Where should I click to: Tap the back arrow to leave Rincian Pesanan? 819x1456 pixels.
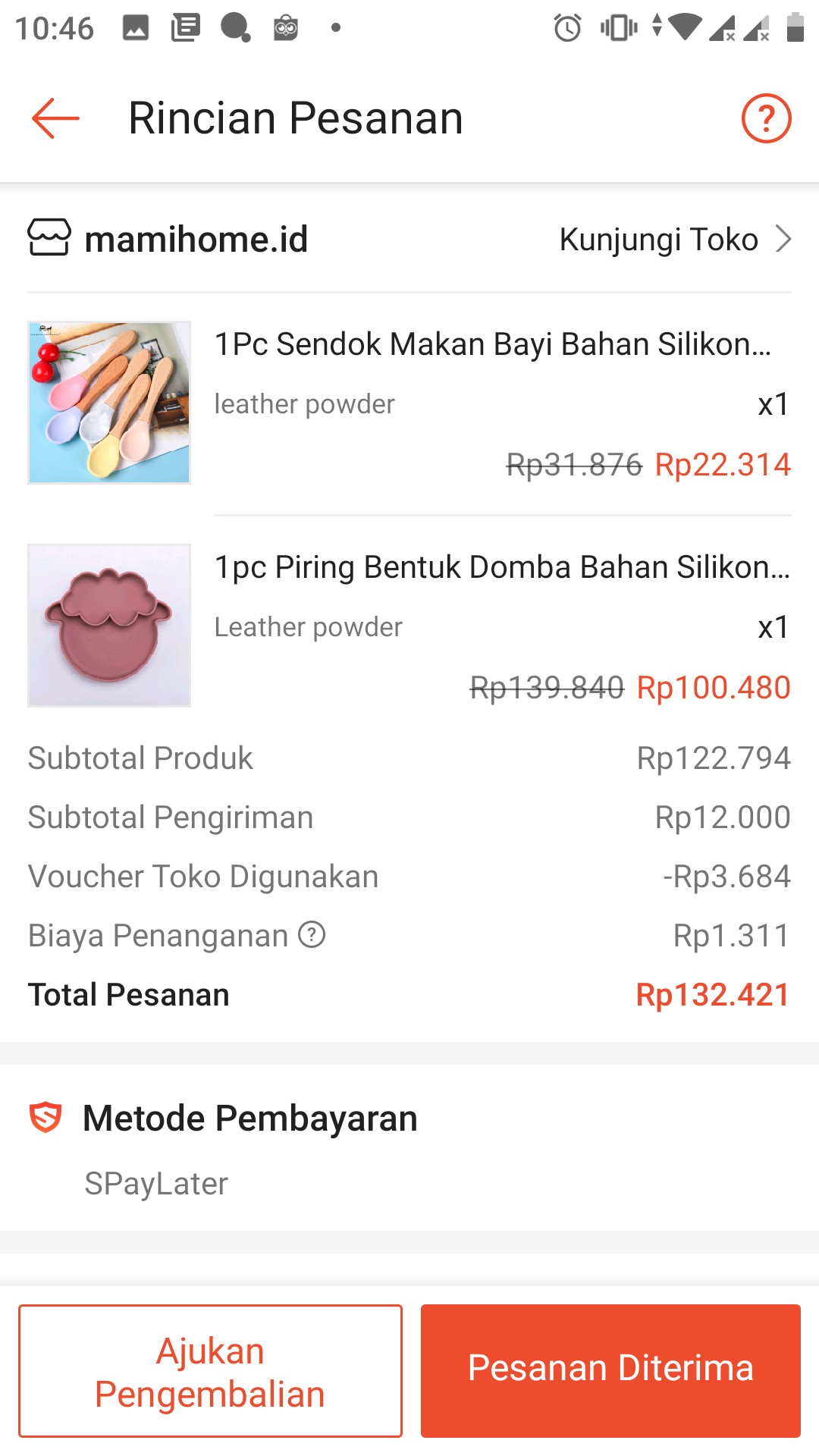coord(53,118)
